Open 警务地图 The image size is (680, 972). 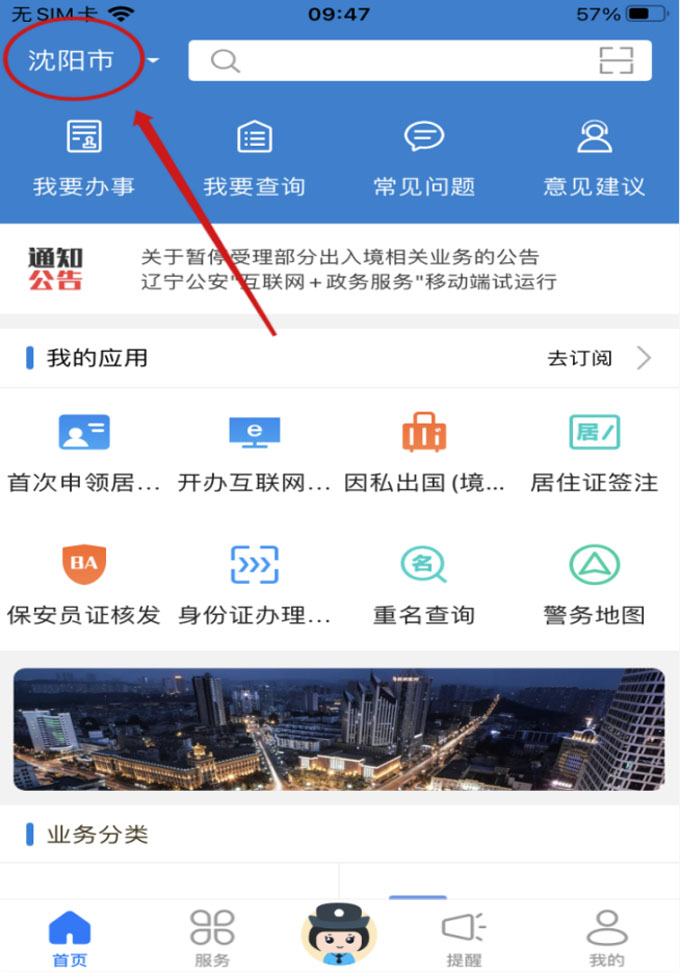click(x=594, y=584)
